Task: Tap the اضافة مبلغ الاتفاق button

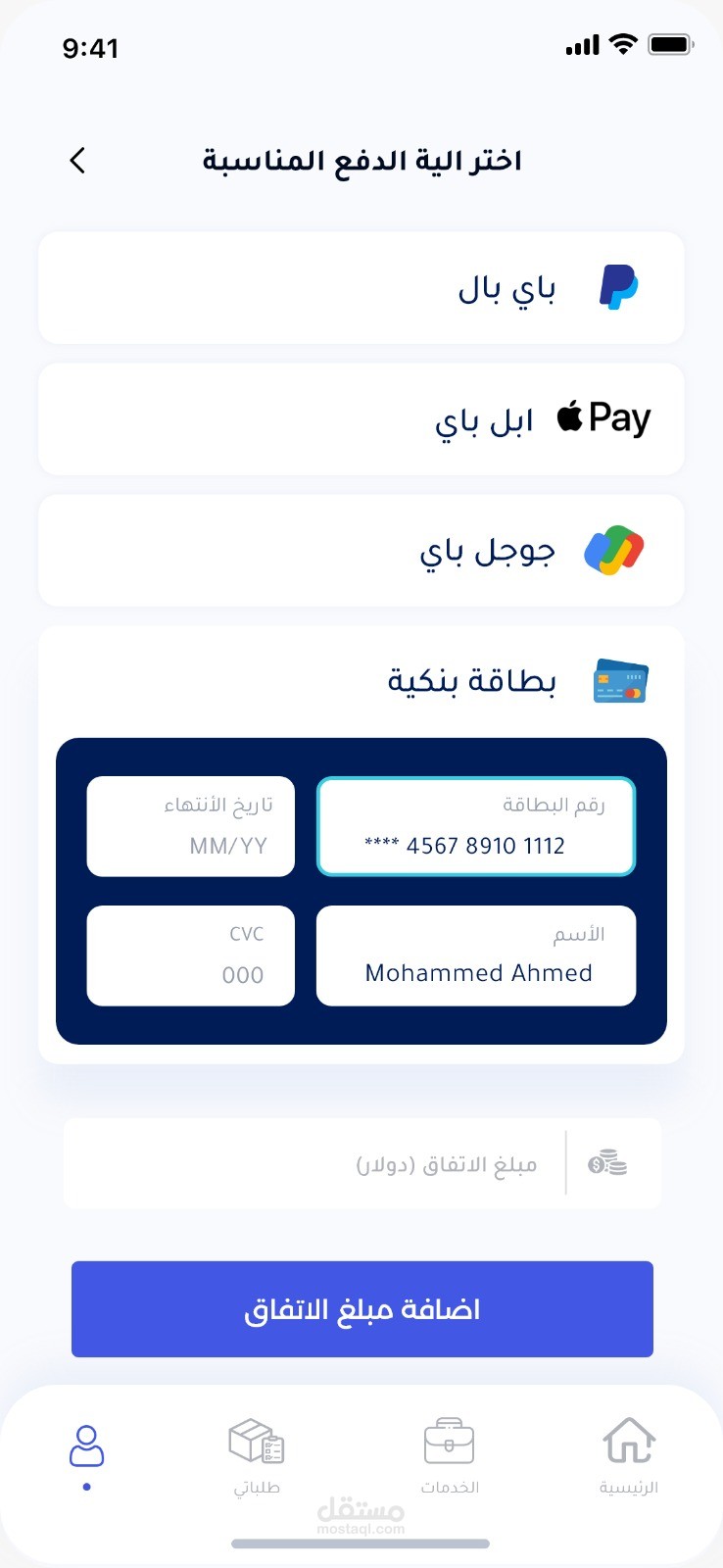Action: [x=362, y=1309]
